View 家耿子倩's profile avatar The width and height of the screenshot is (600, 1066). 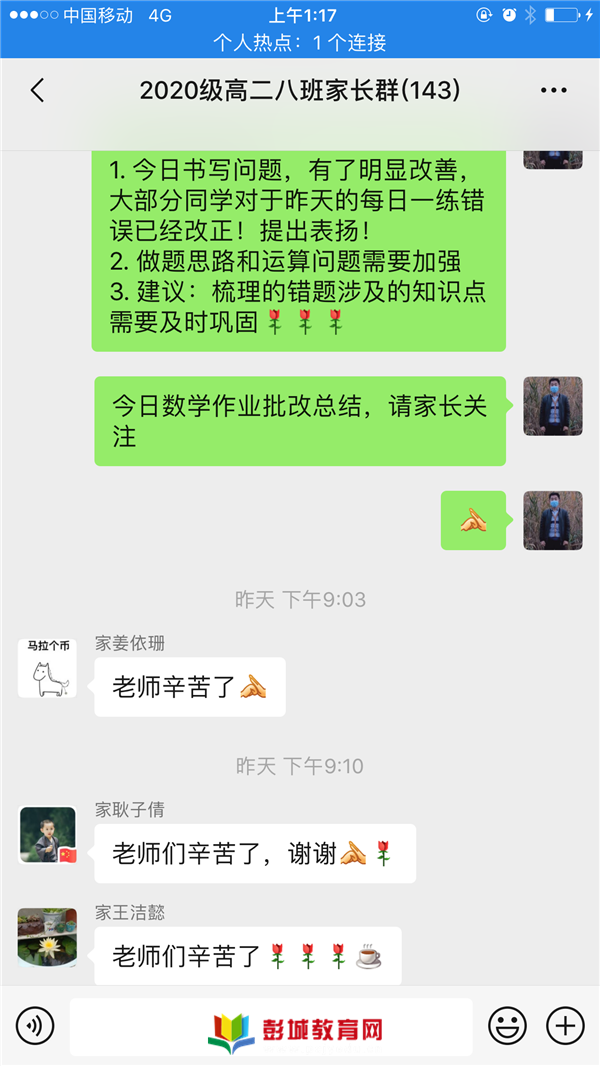(x=48, y=836)
